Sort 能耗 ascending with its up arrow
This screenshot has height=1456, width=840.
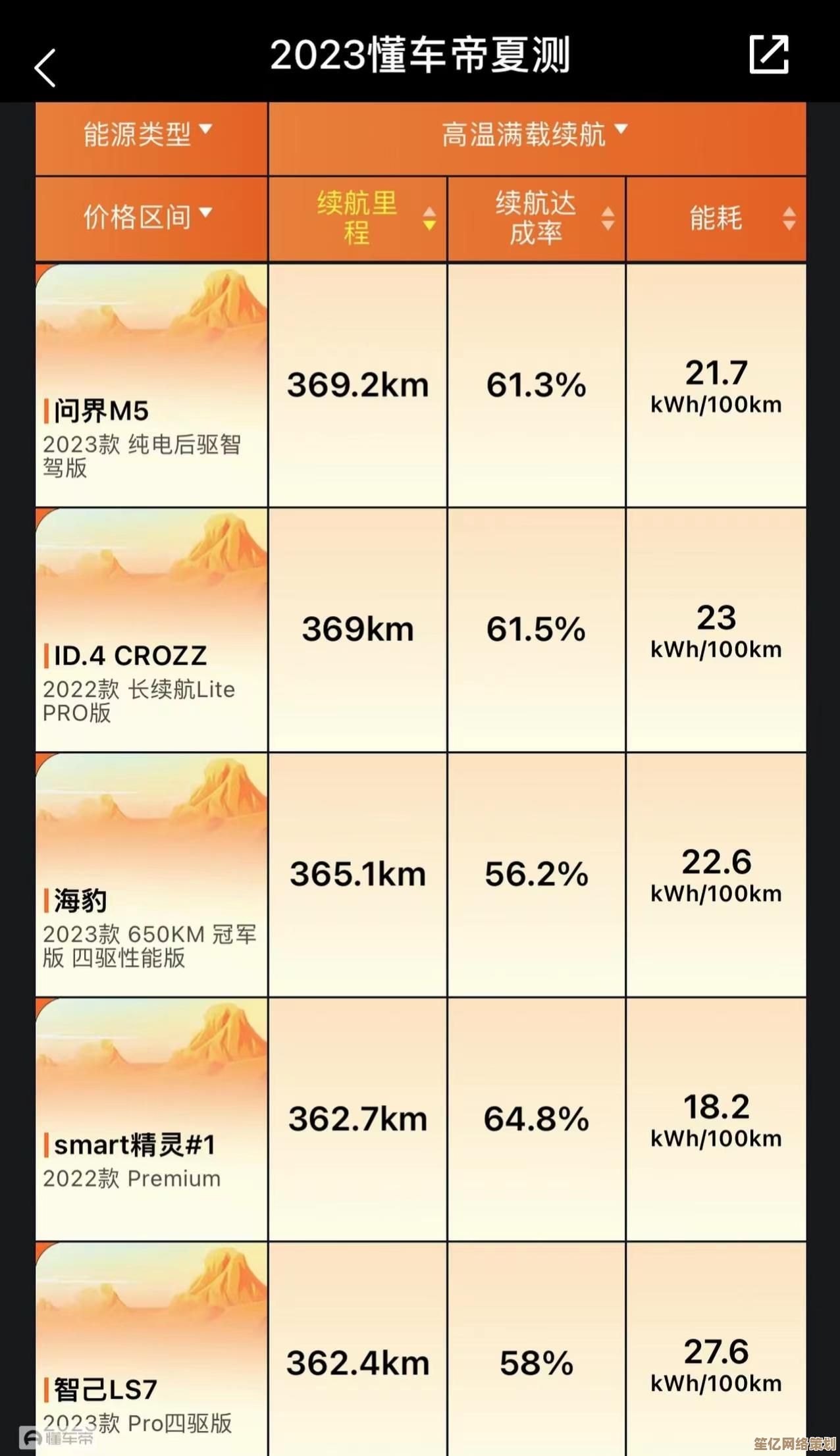pyautogui.click(x=788, y=212)
